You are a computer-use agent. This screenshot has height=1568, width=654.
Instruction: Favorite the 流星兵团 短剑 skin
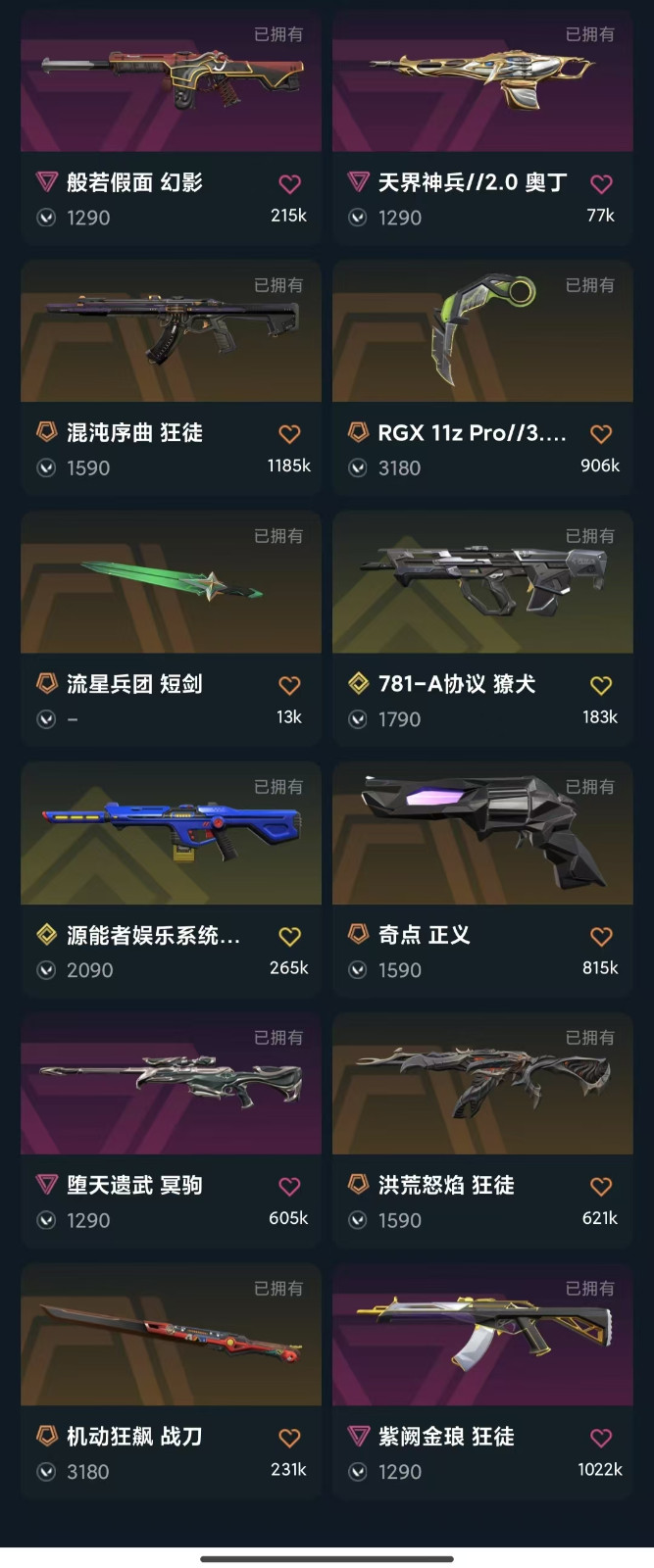(289, 685)
